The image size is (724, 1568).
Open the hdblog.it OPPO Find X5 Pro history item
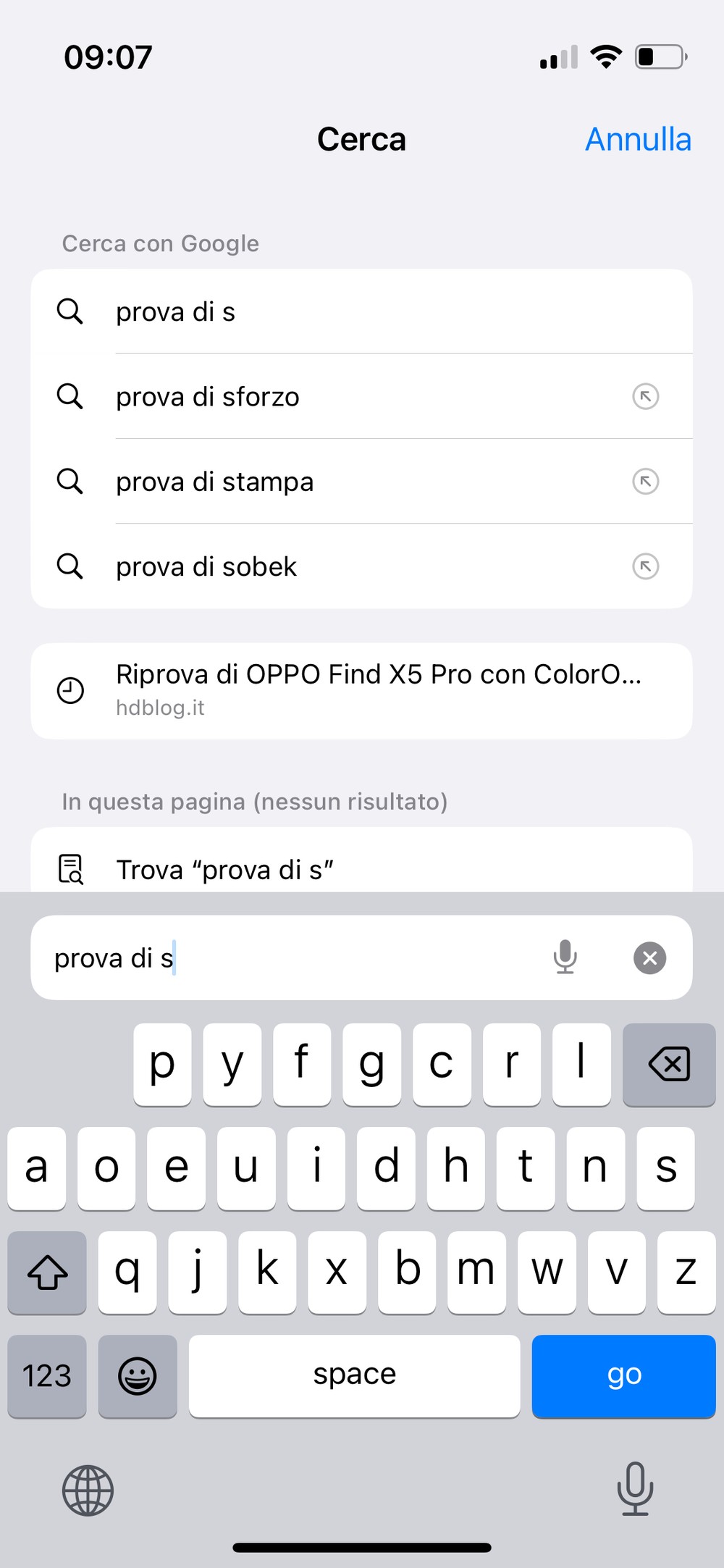pos(361,690)
